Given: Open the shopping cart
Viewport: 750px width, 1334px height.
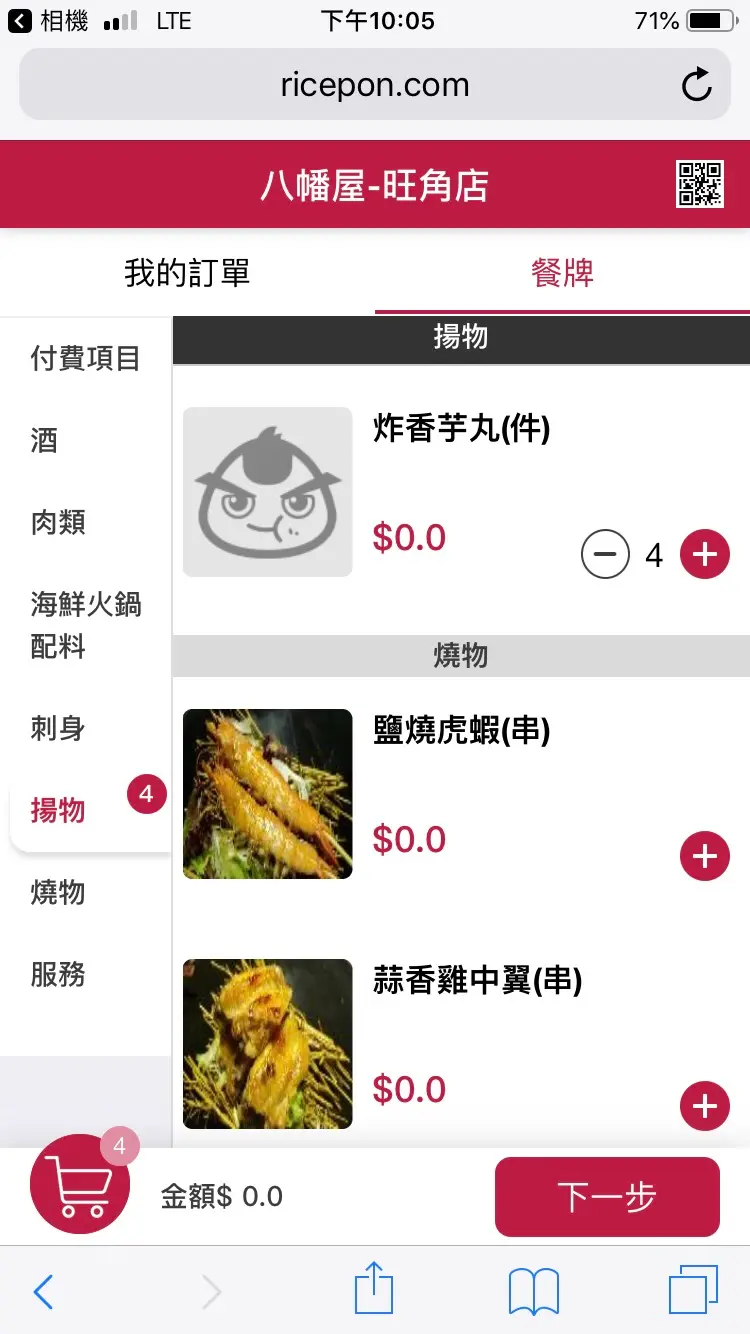Looking at the screenshot, I should coord(80,1185).
